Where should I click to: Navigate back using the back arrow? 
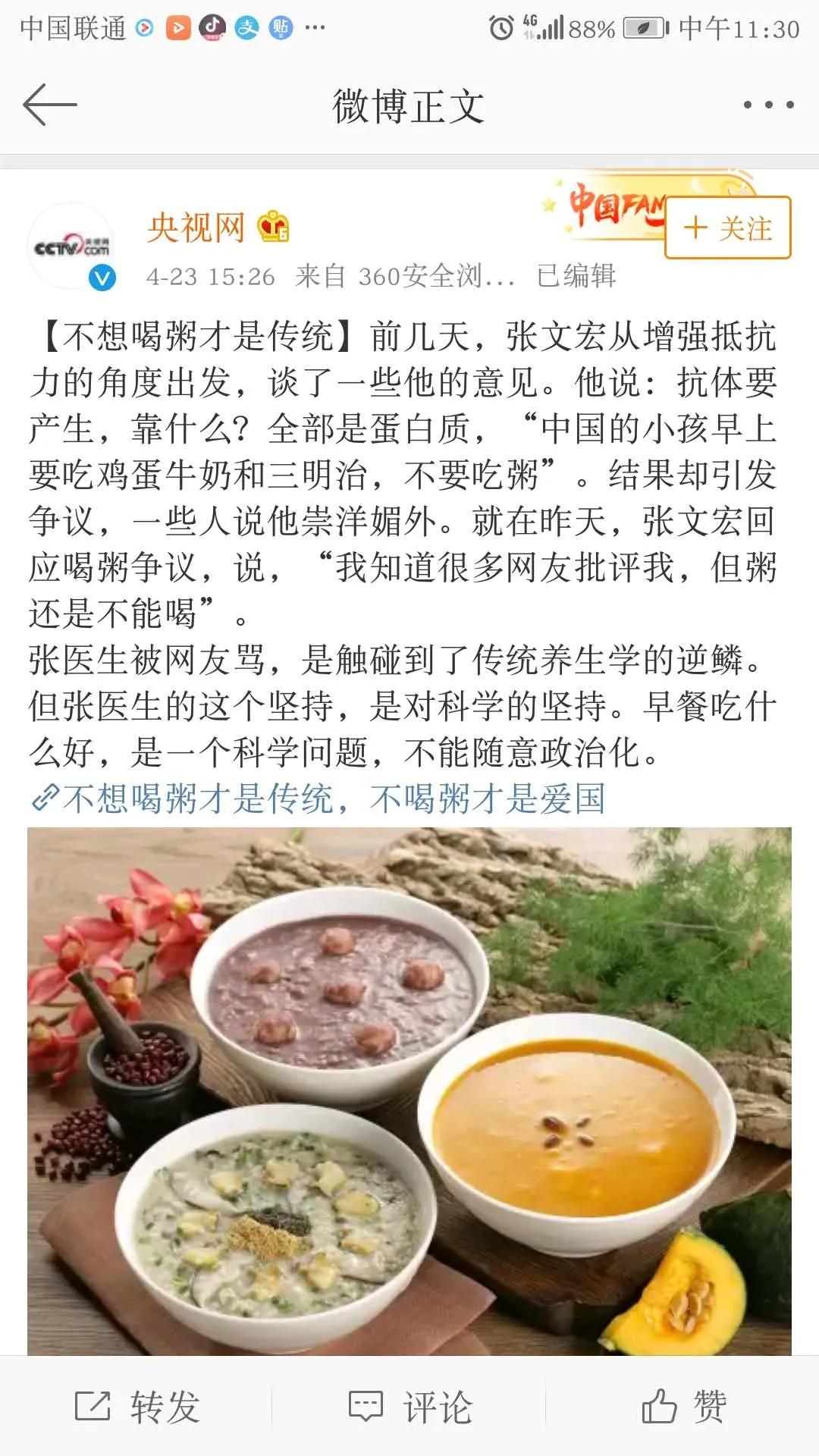point(50,103)
